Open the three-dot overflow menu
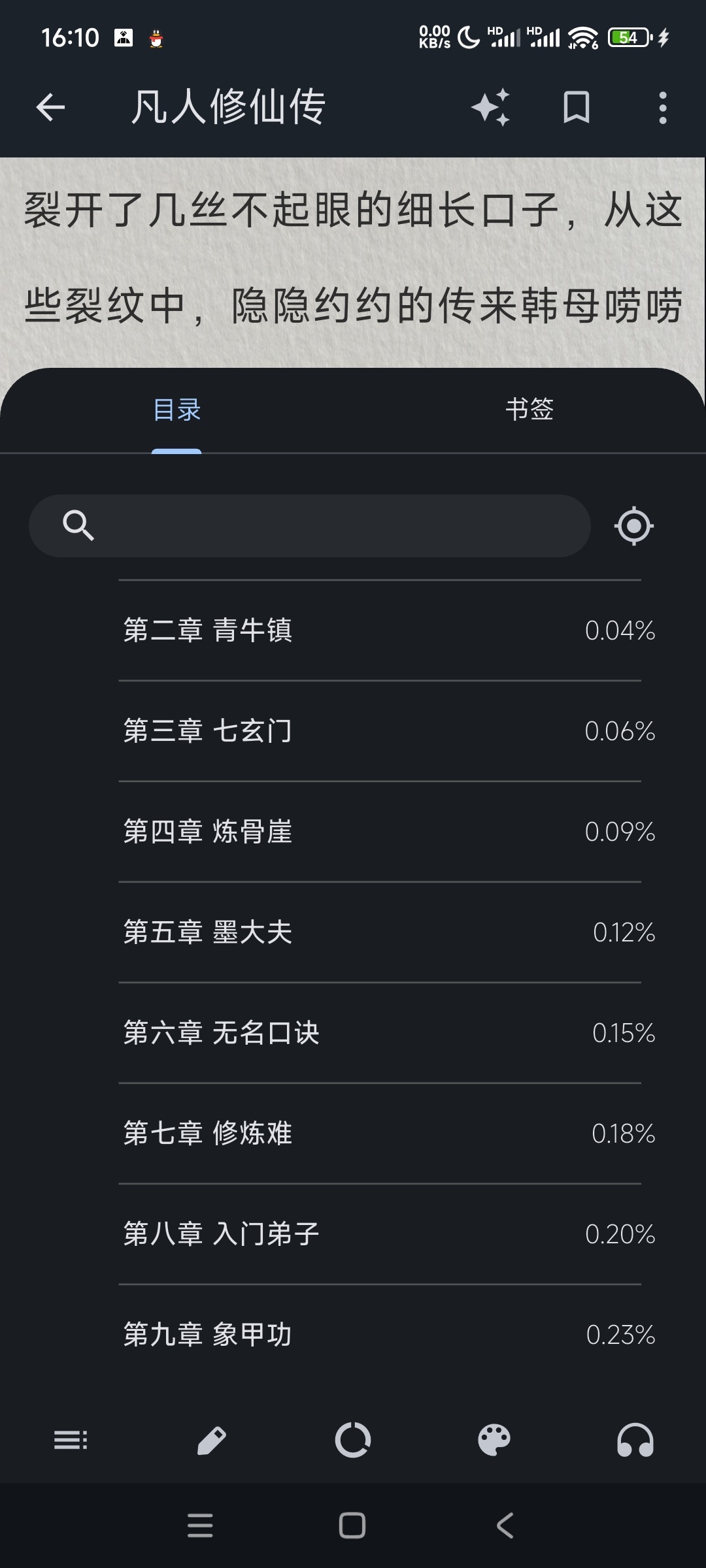The width and height of the screenshot is (706, 1568). [663, 107]
